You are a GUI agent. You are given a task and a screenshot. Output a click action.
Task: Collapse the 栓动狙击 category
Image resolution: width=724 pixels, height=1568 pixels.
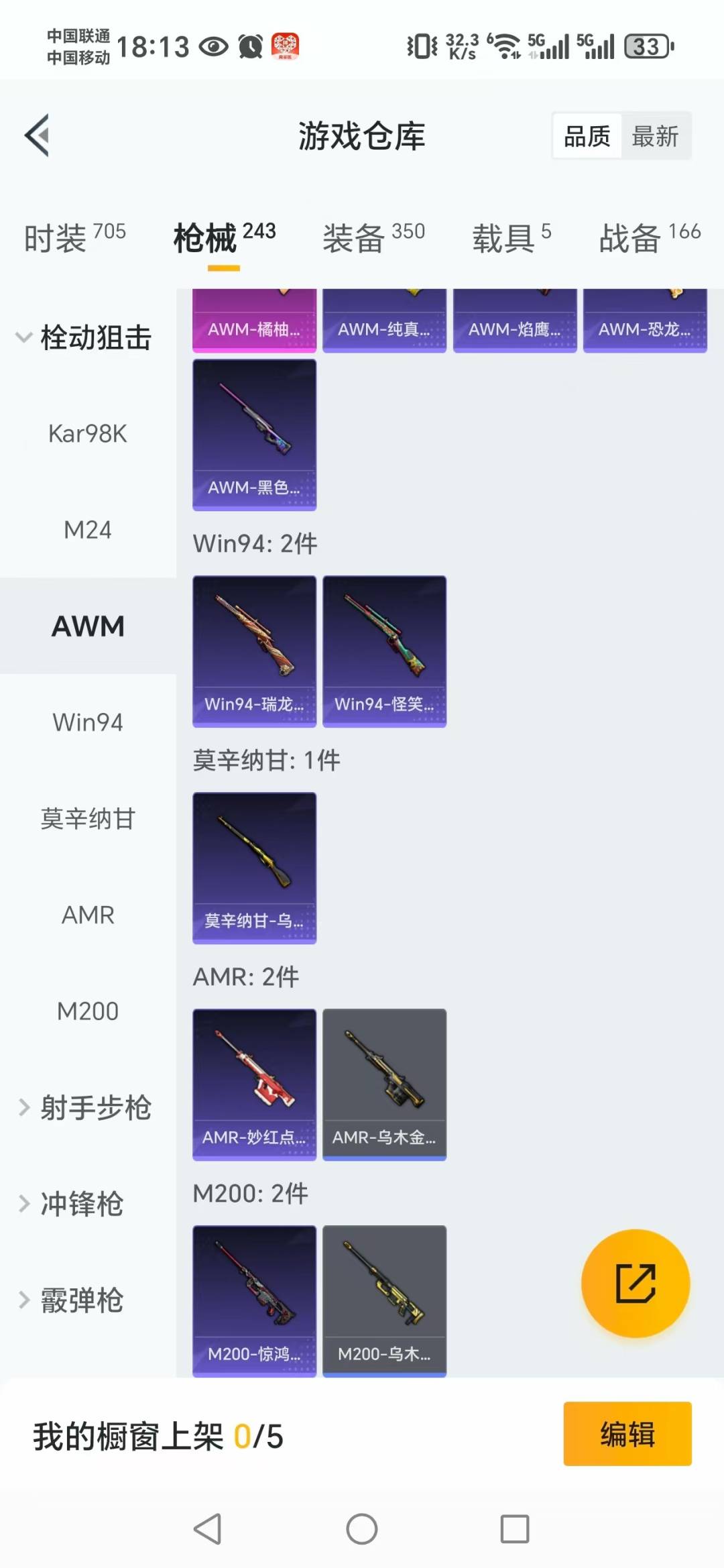click(x=84, y=337)
